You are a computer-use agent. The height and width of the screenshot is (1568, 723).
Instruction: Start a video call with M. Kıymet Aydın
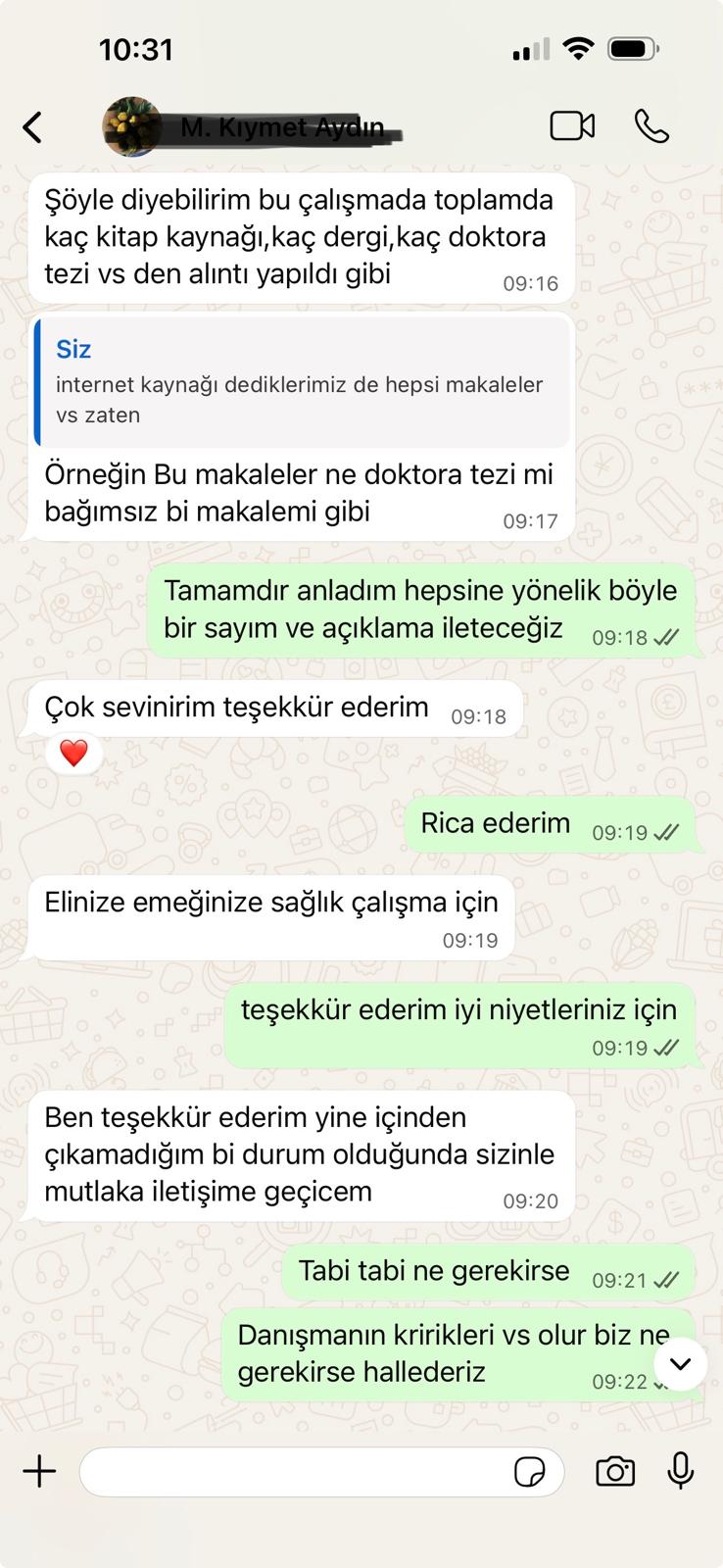(574, 125)
